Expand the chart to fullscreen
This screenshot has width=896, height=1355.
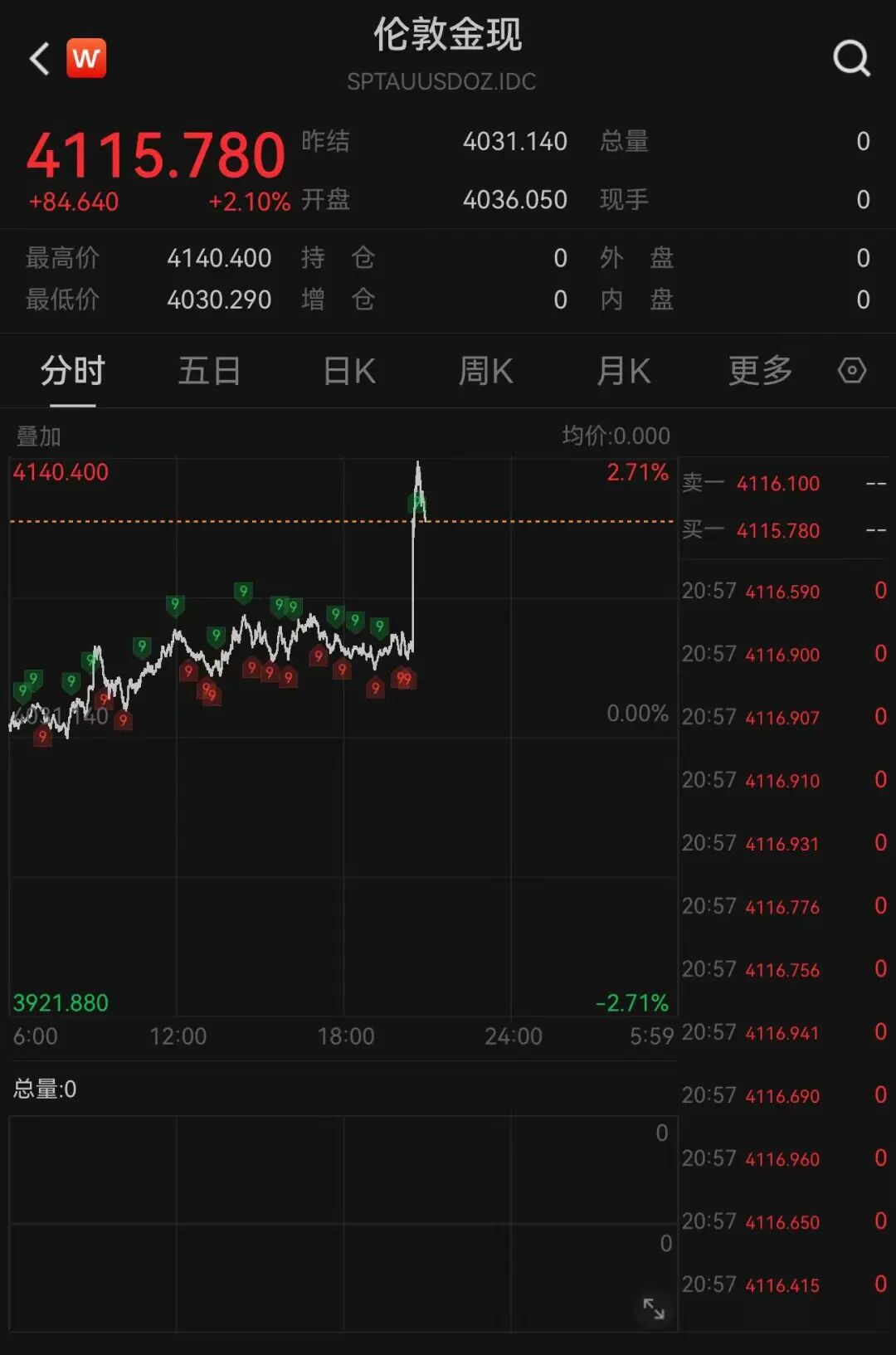pos(654,1309)
